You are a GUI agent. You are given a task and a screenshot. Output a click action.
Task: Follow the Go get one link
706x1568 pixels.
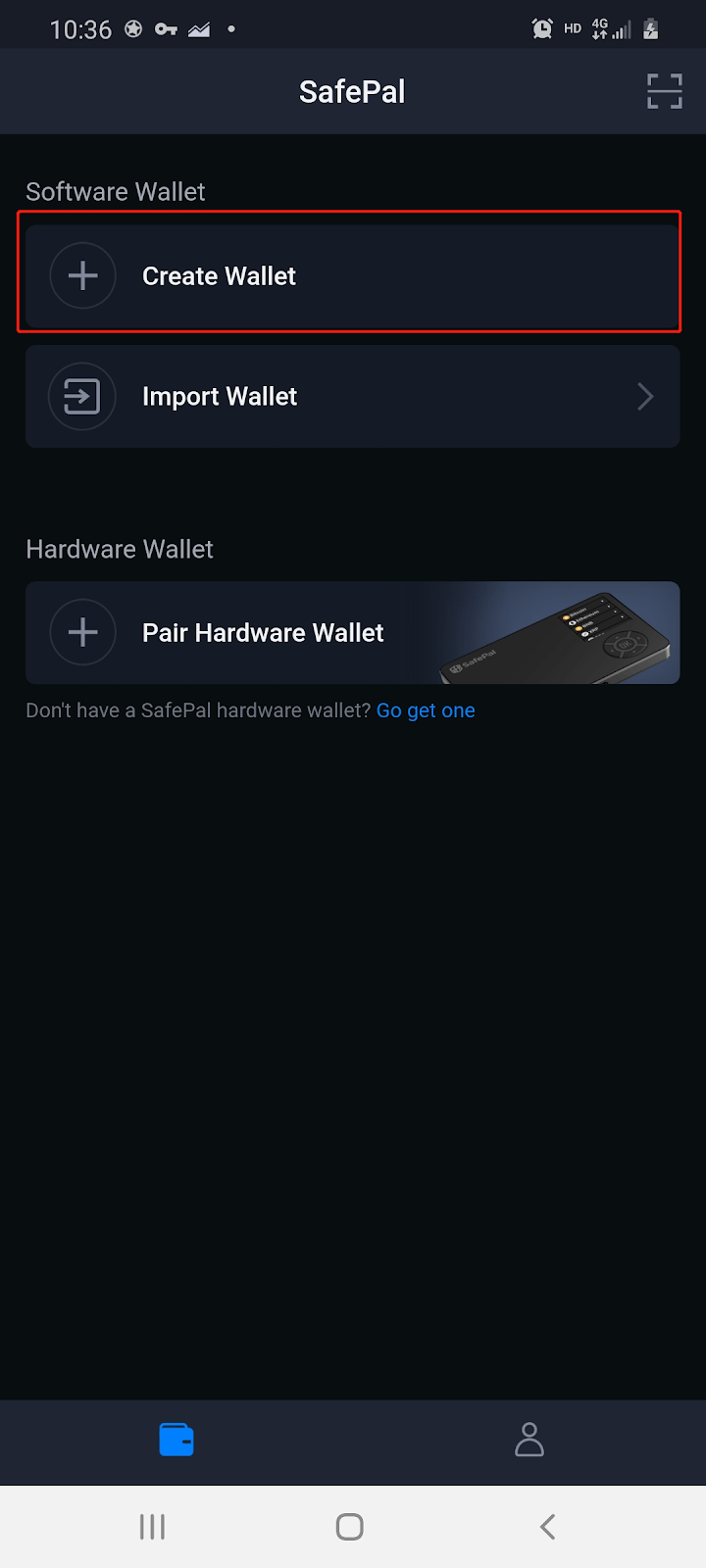click(x=426, y=710)
